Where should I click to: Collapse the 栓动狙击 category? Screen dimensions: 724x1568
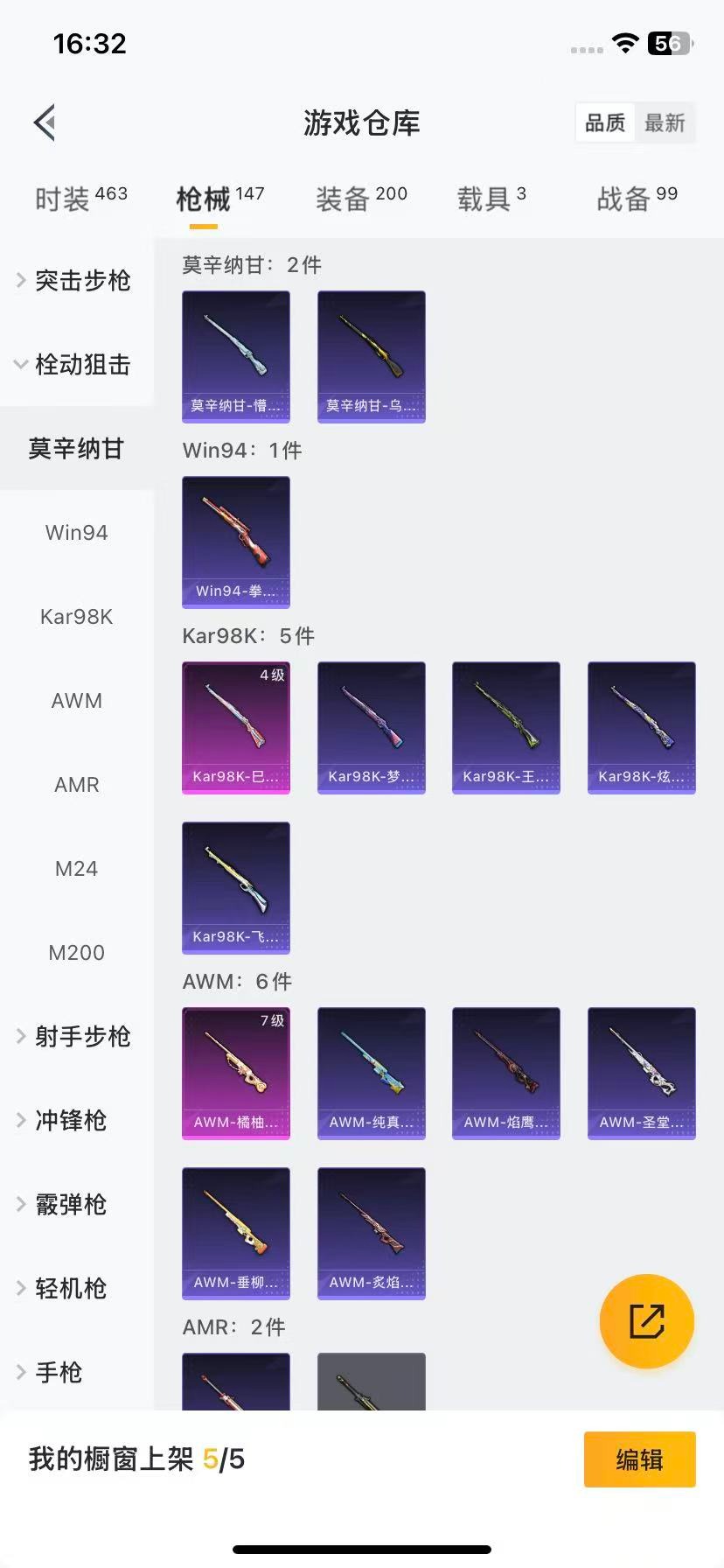(79, 365)
